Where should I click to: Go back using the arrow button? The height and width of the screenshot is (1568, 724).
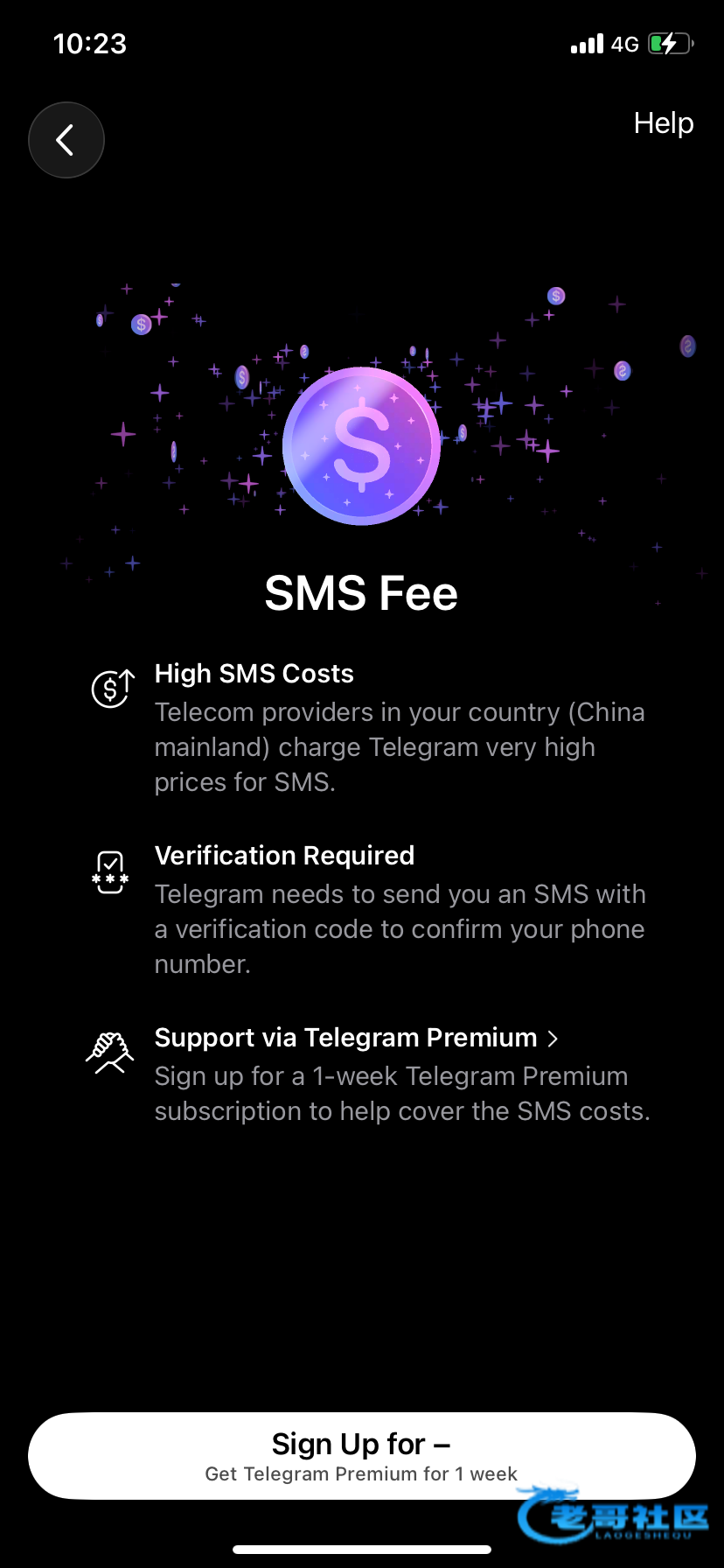66,140
